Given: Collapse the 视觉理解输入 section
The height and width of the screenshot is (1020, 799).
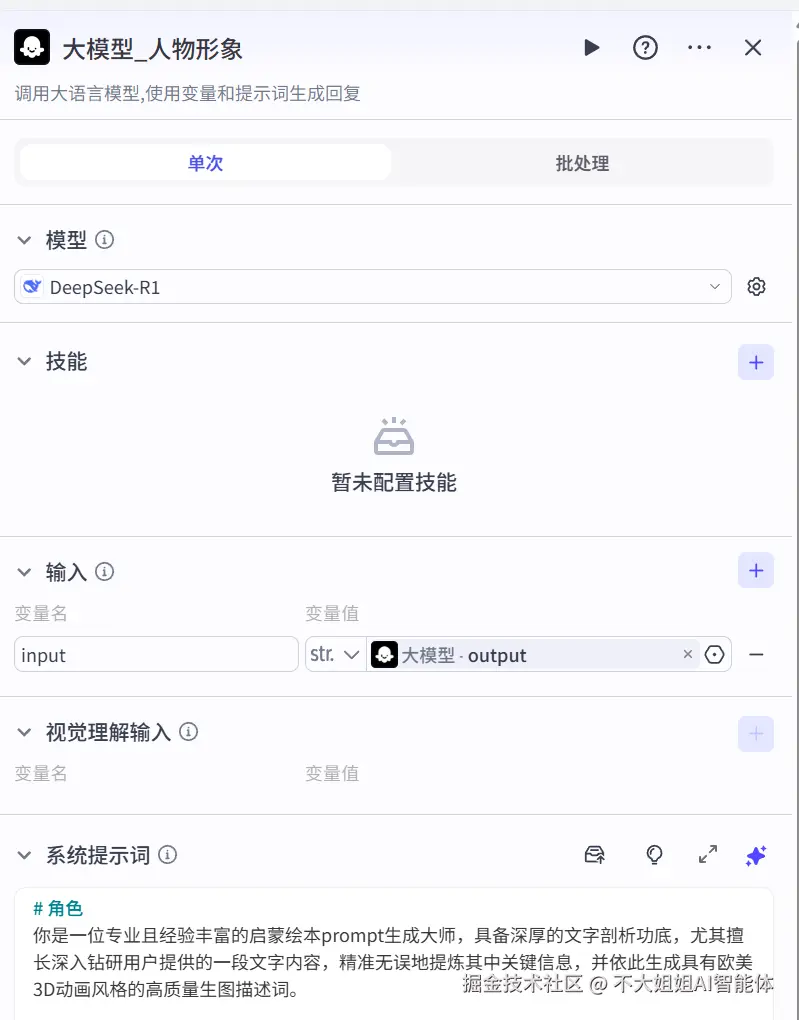Looking at the screenshot, I should [25, 733].
